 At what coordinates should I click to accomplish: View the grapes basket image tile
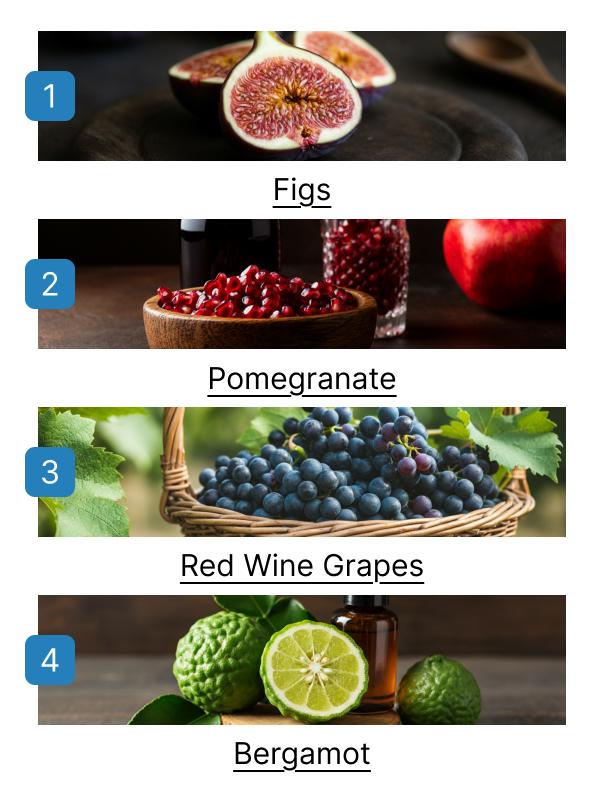pos(301,472)
